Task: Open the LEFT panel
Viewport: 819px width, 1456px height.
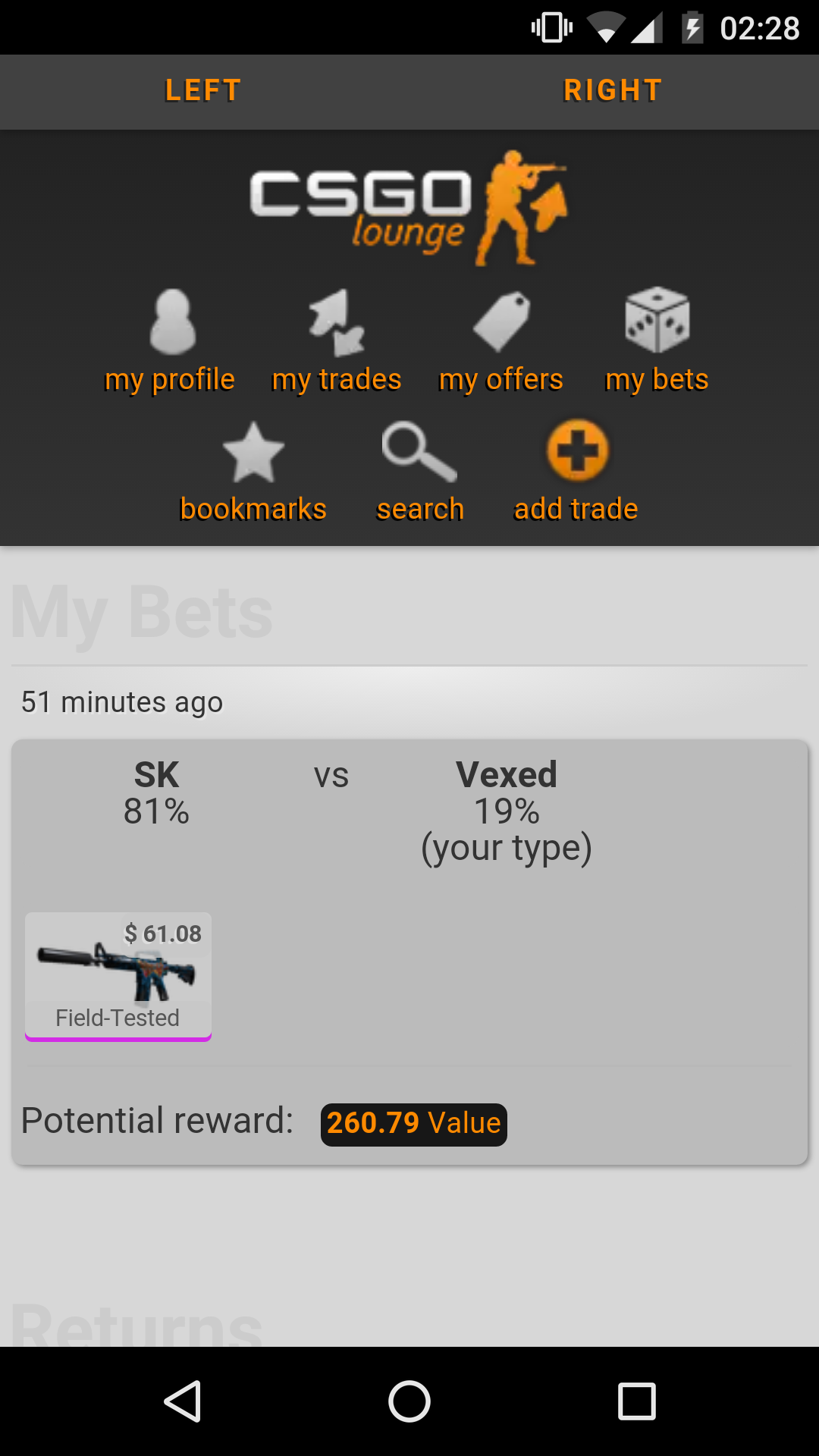Action: pyautogui.click(x=203, y=91)
